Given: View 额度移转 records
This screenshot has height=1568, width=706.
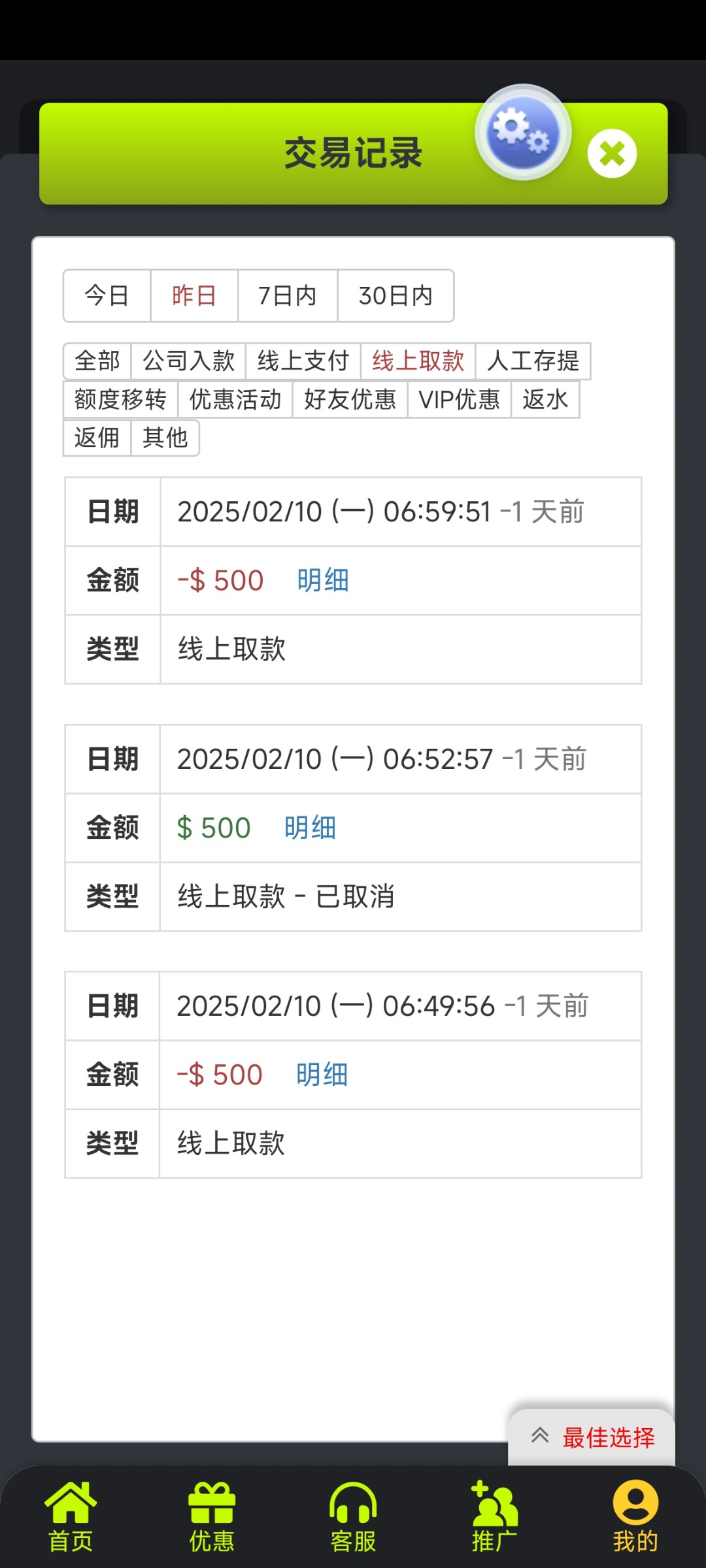Looking at the screenshot, I should tap(121, 399).
